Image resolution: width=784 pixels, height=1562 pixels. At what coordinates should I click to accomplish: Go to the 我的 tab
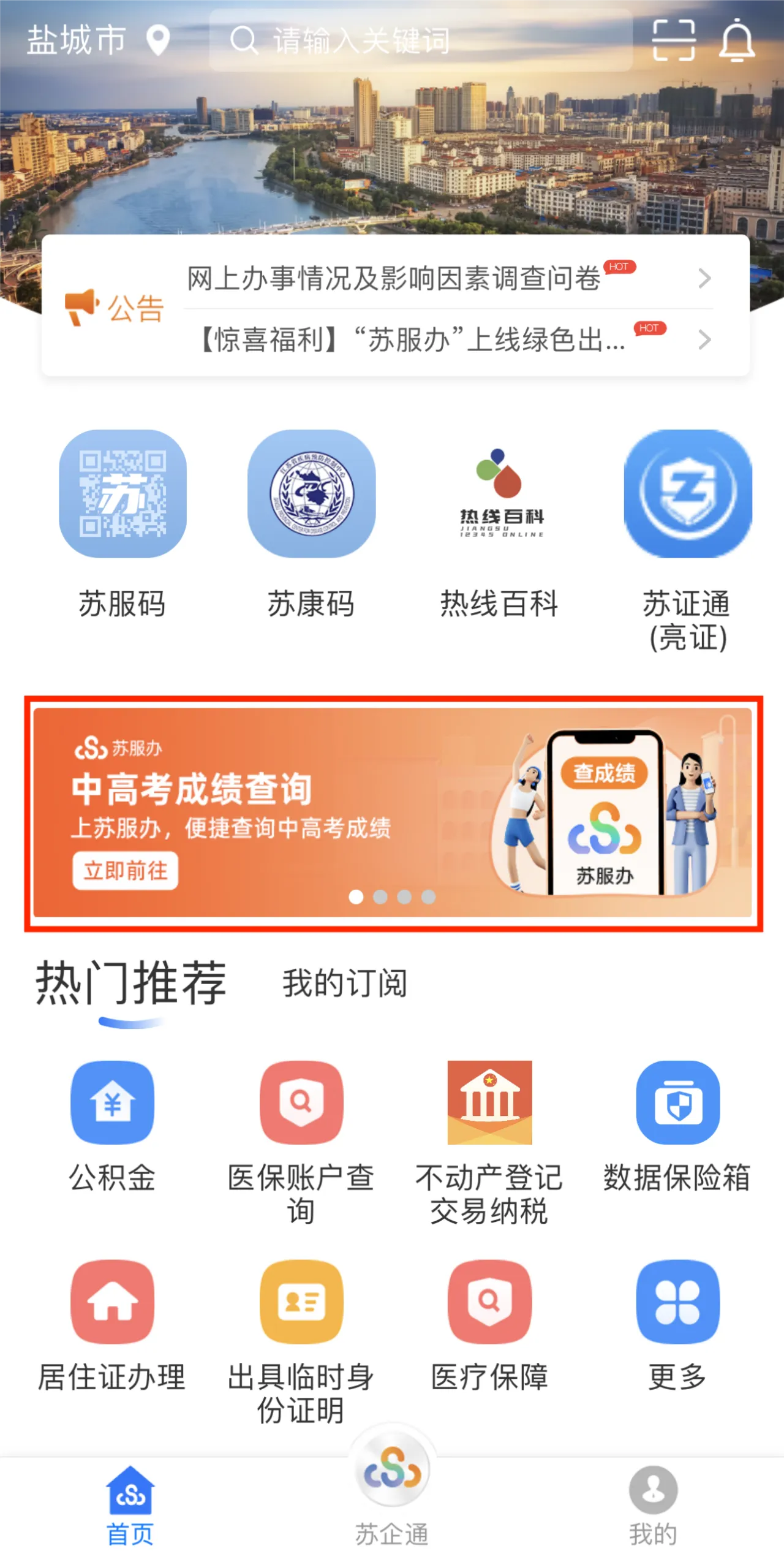coord(653,1506)
